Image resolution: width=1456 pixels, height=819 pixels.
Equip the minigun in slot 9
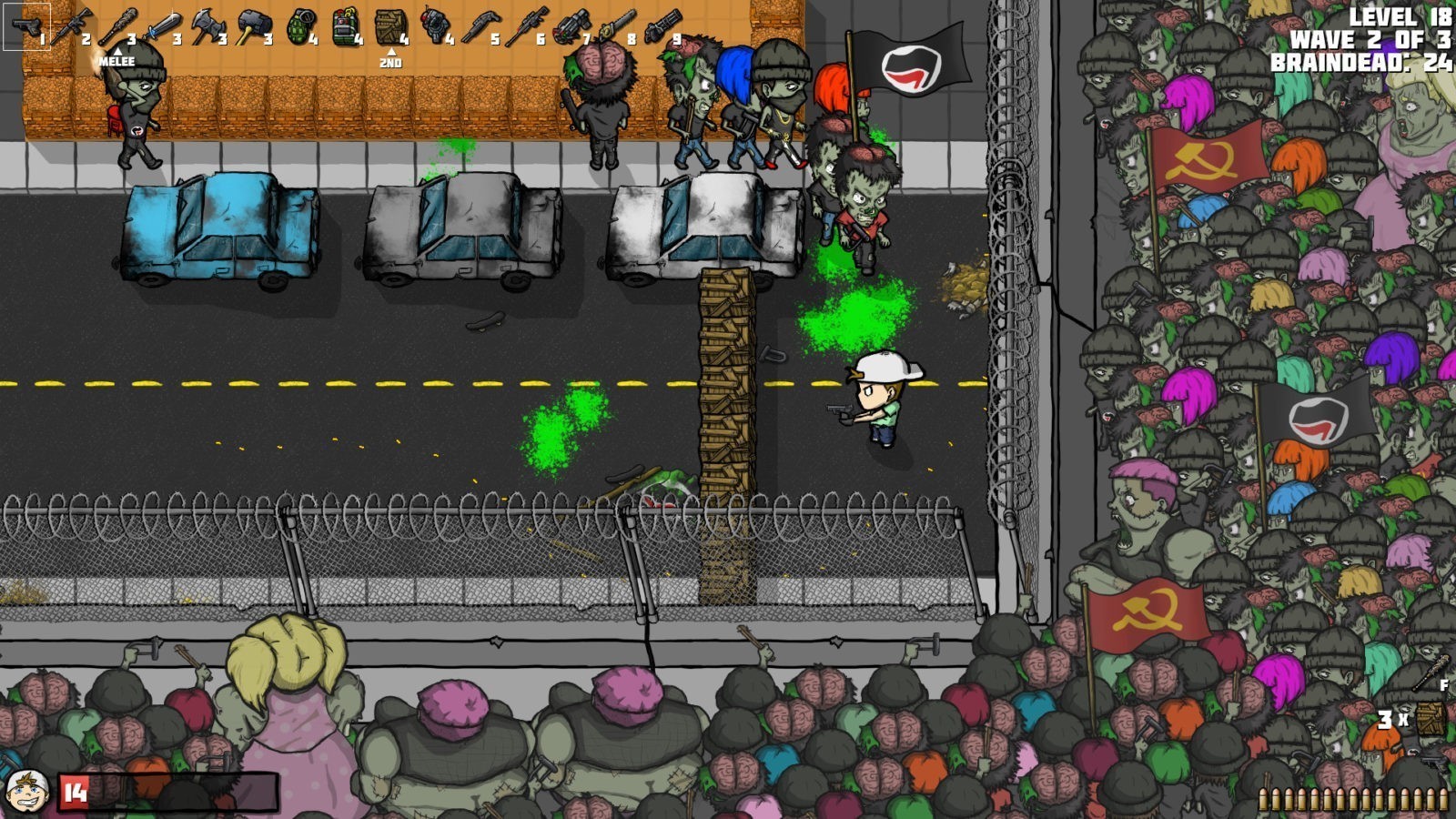pyautogui.click(x=662, y=26)
